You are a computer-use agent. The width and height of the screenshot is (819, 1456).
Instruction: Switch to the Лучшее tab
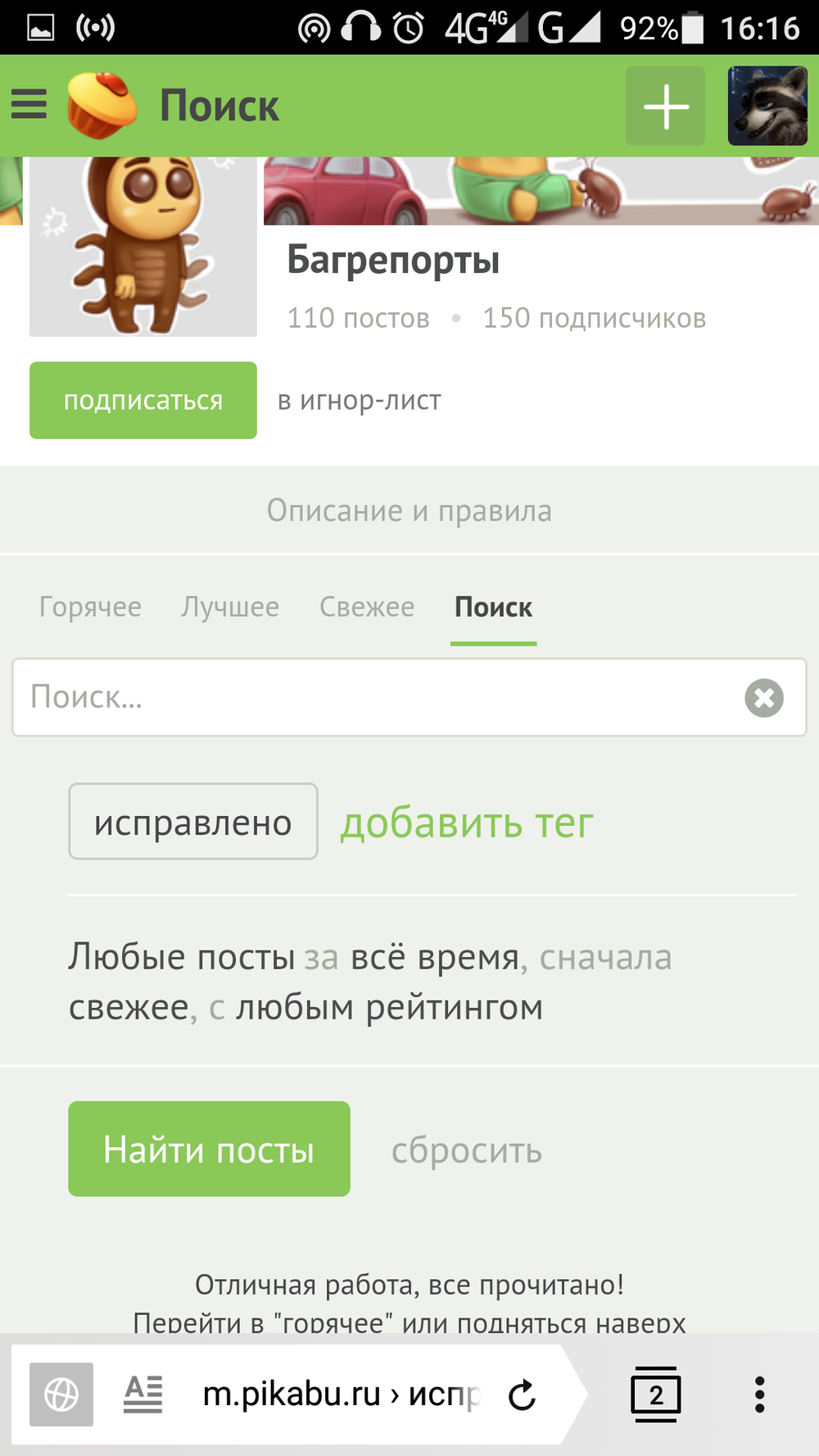click(x=230, y=607)
